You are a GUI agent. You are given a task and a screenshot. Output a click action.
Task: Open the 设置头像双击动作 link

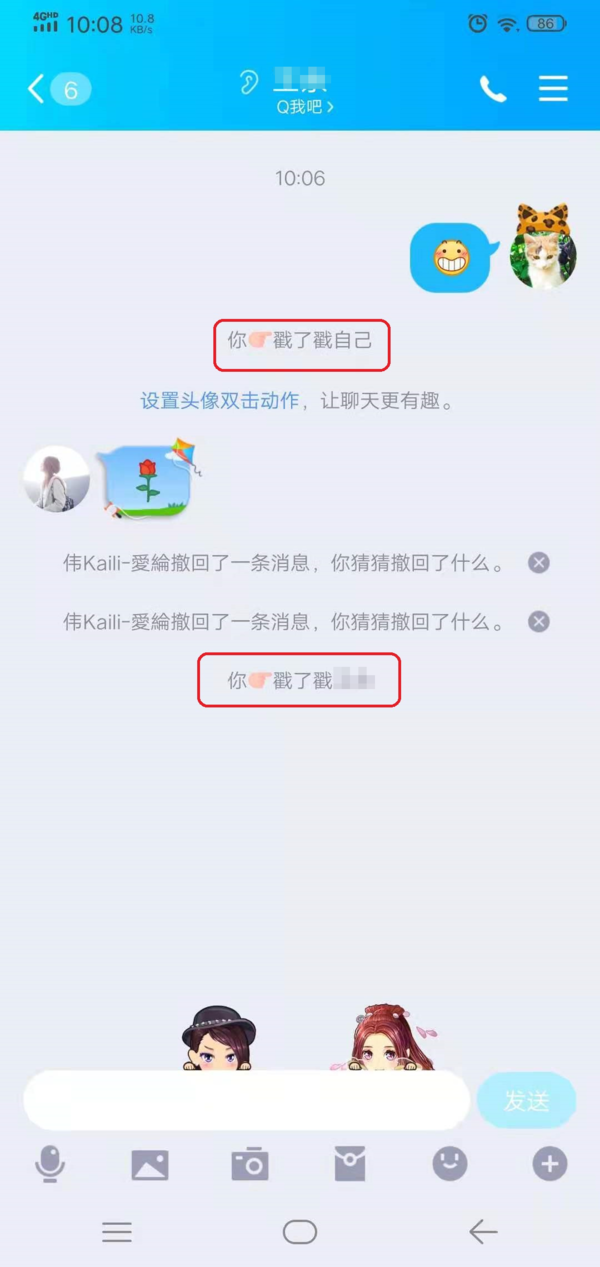[219, 401]
